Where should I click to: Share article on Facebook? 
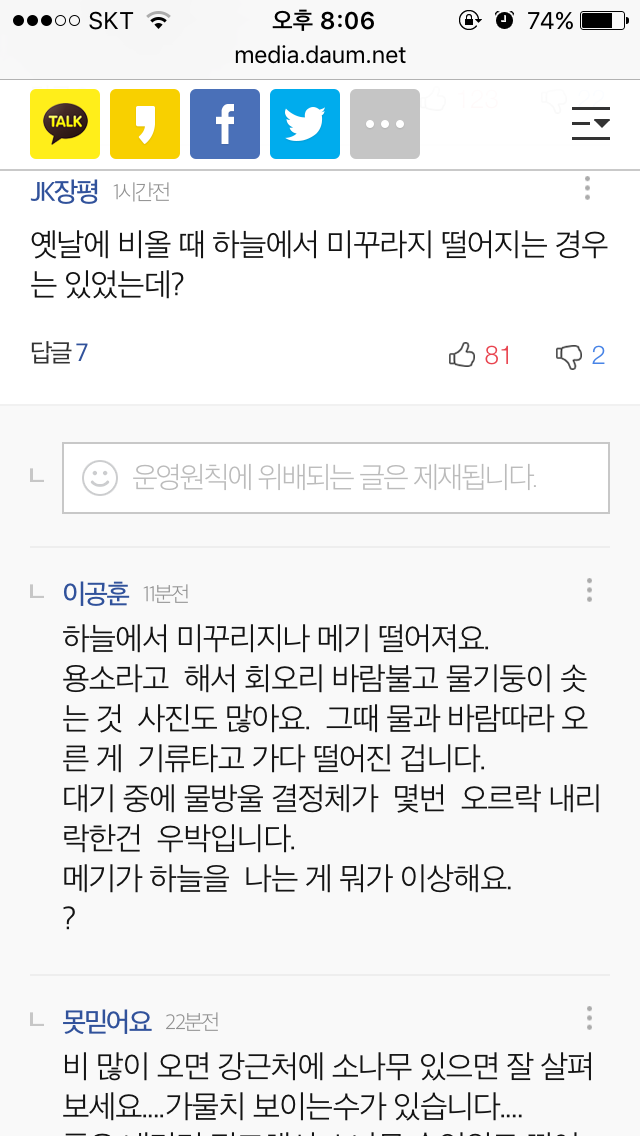pos(225,124)
